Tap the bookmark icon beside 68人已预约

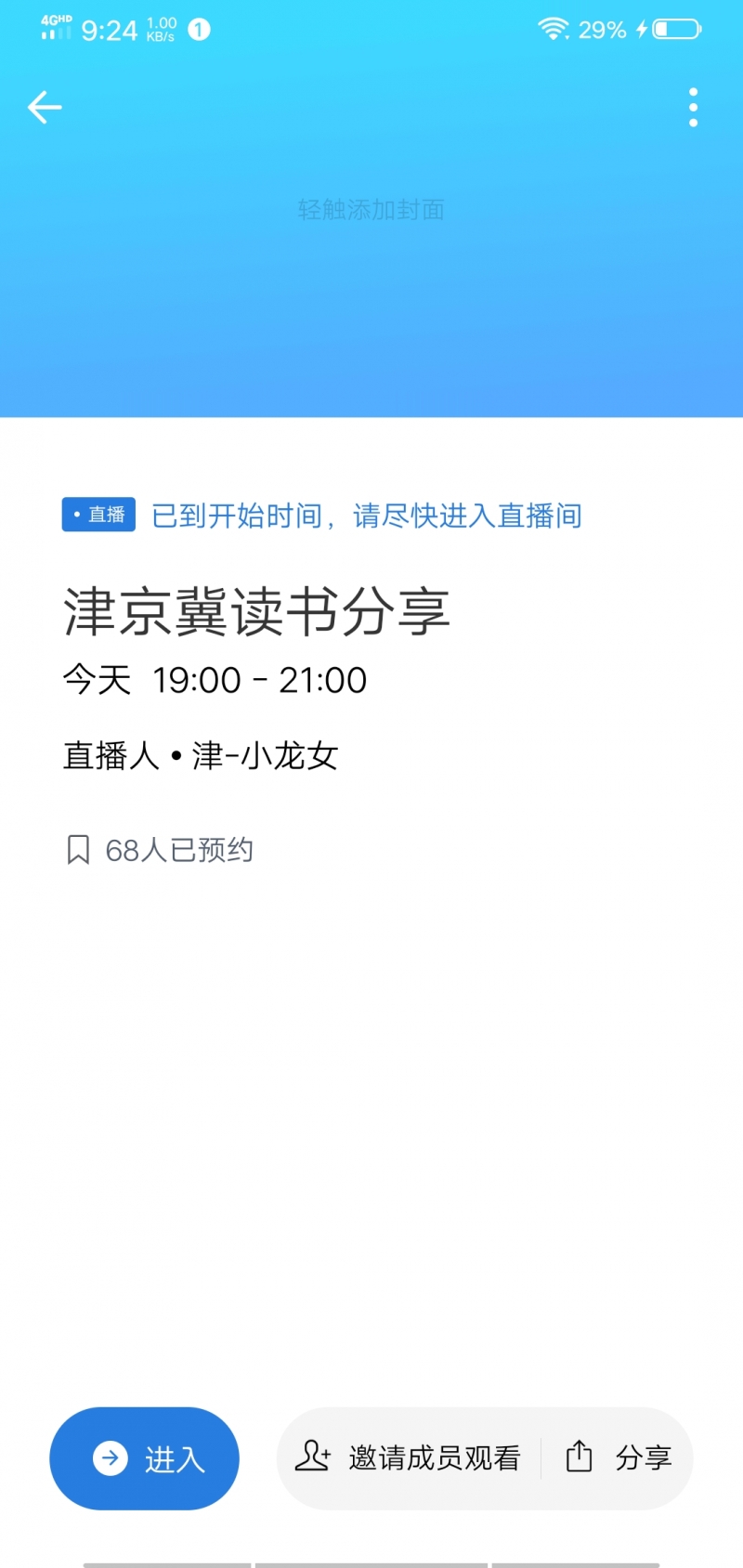tap(79, 848)
